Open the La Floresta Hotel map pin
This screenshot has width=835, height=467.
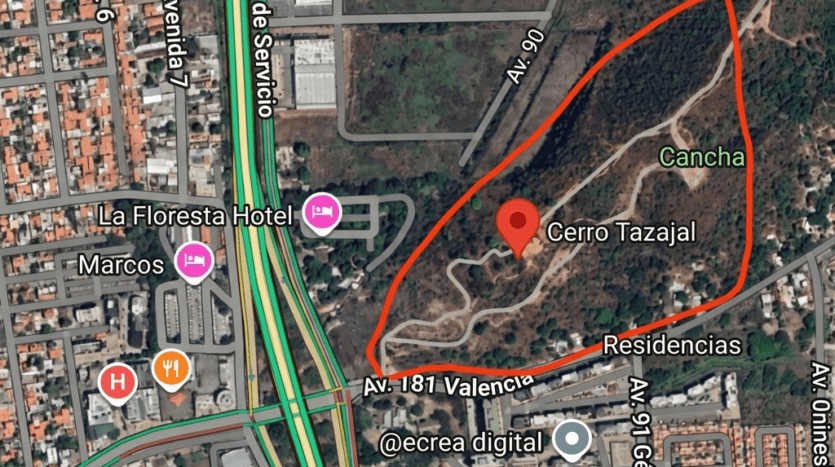coord(323,211)
